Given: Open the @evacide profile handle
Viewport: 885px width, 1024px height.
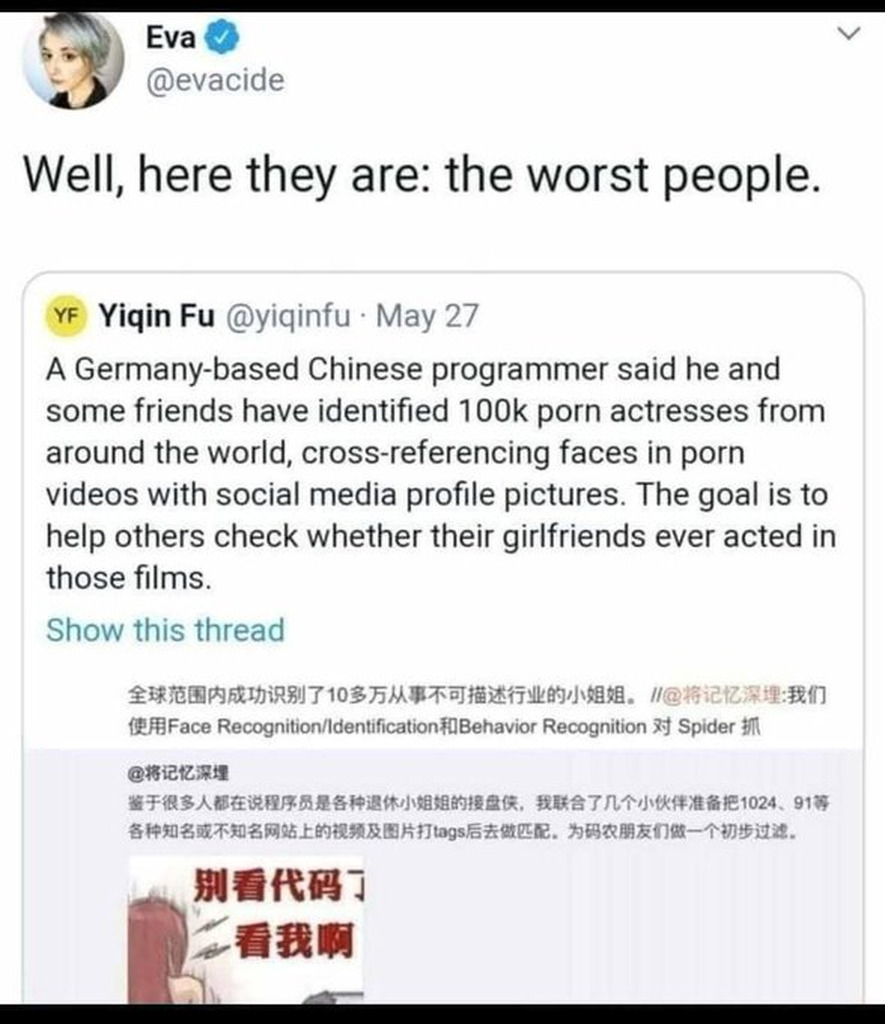Looking at the screenshot, I should [x=215, y=79].
